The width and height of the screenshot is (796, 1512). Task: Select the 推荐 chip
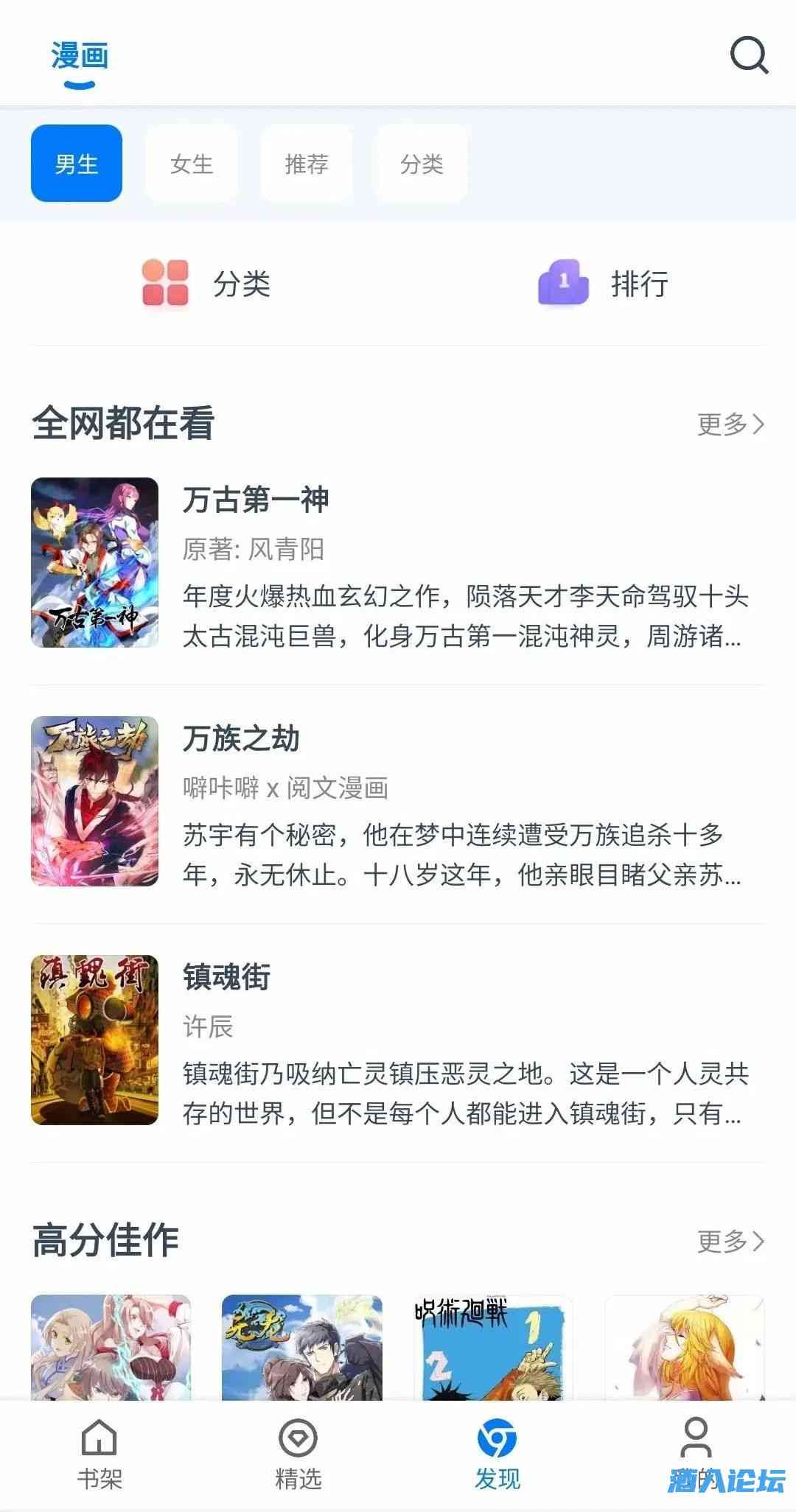[x=307, y=164]
